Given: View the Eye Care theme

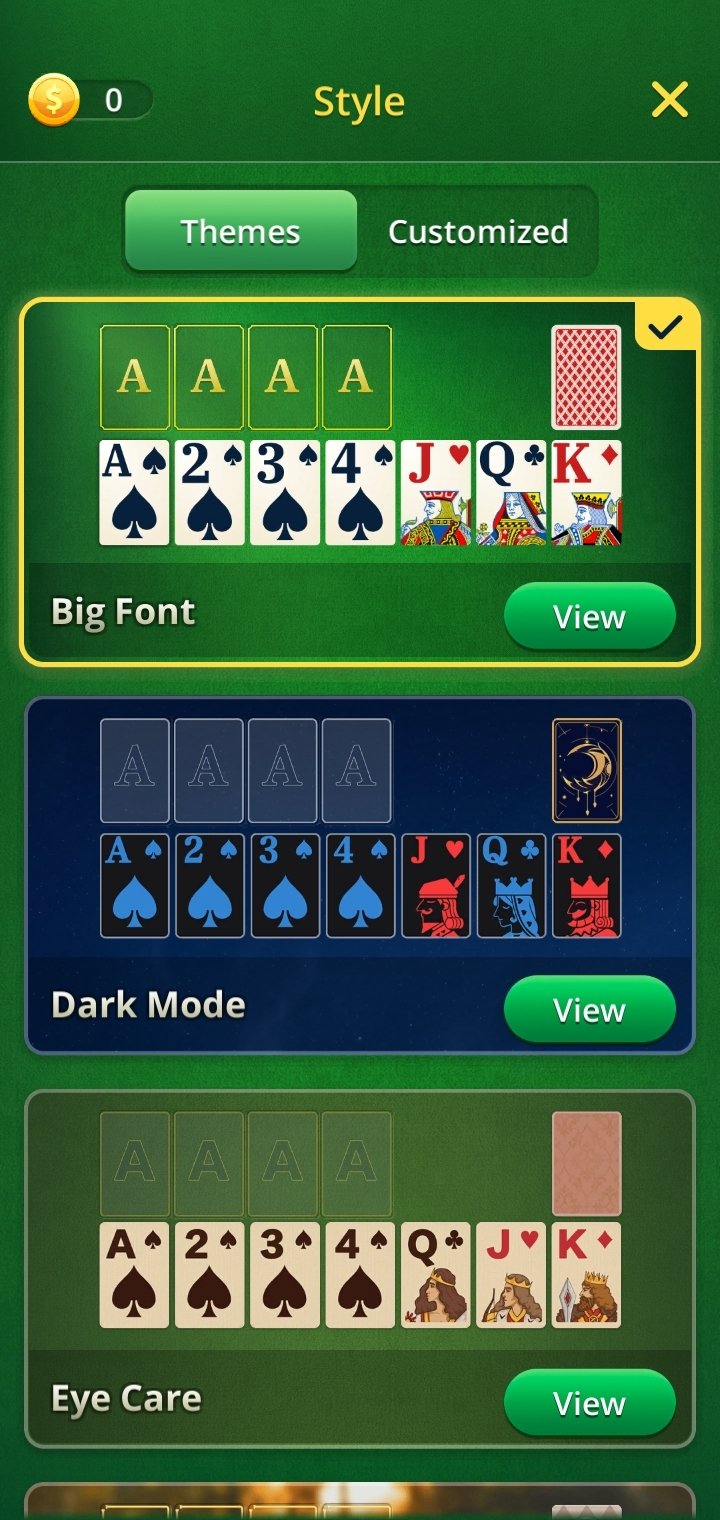Looking at the screenshot, I should pos(589,1403).
